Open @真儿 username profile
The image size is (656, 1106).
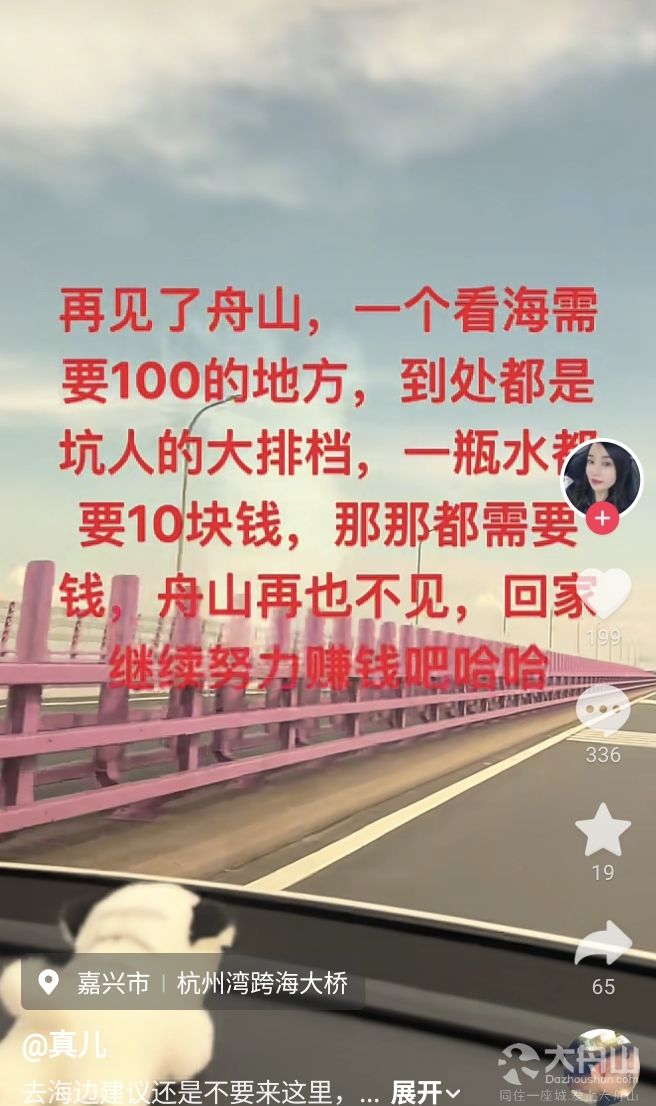[64, 1046]
